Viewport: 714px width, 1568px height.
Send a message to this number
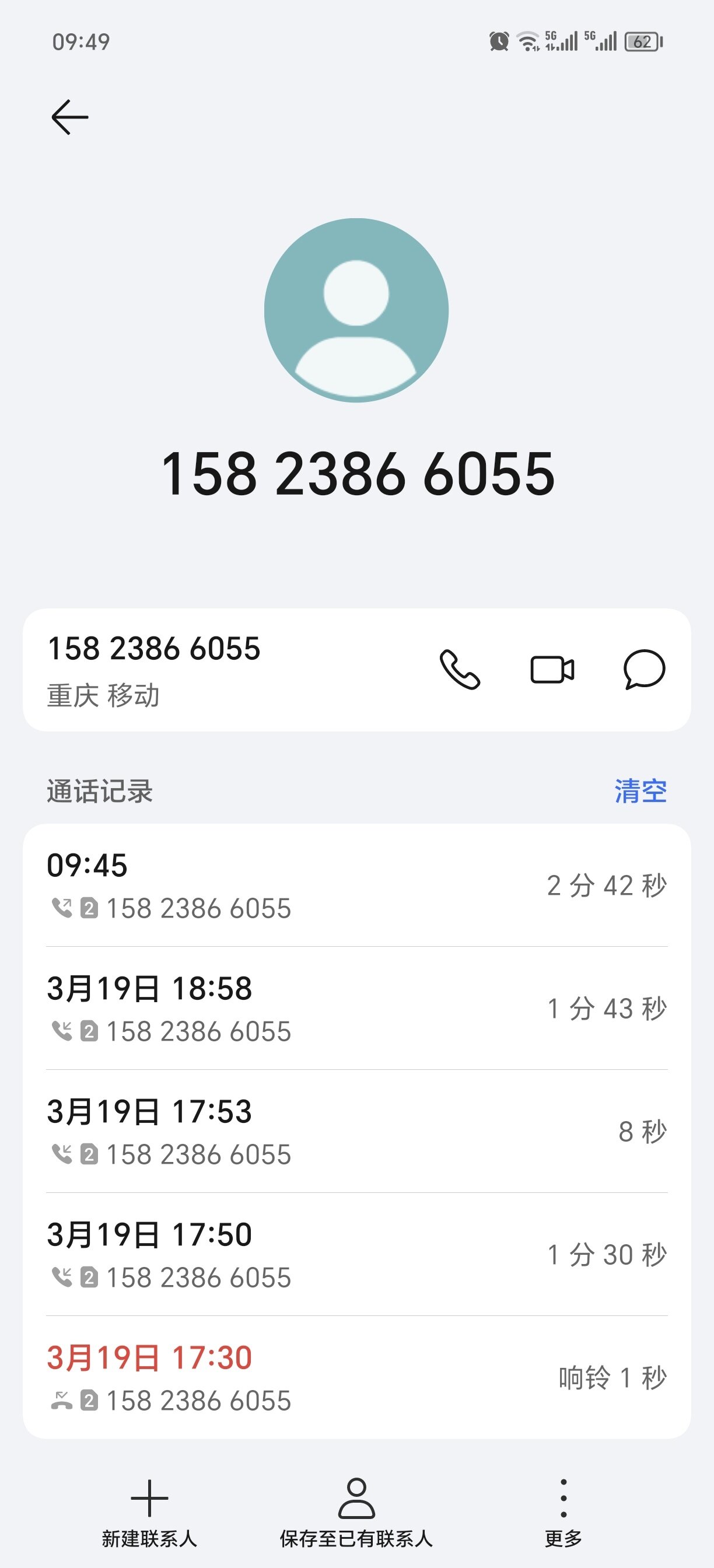[x=644, y=670]
